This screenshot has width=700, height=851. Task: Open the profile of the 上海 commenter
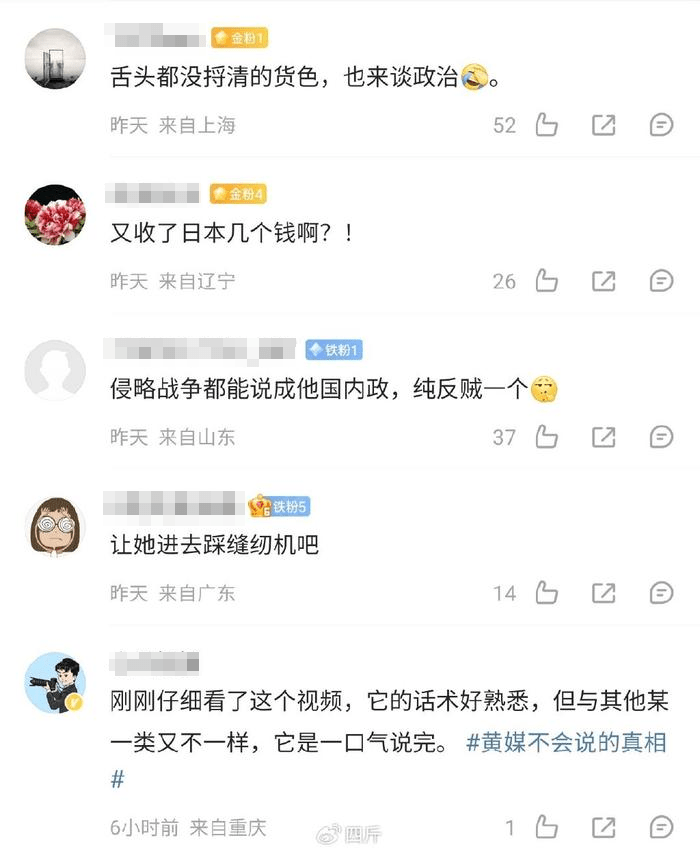click(x=54, y=58)
